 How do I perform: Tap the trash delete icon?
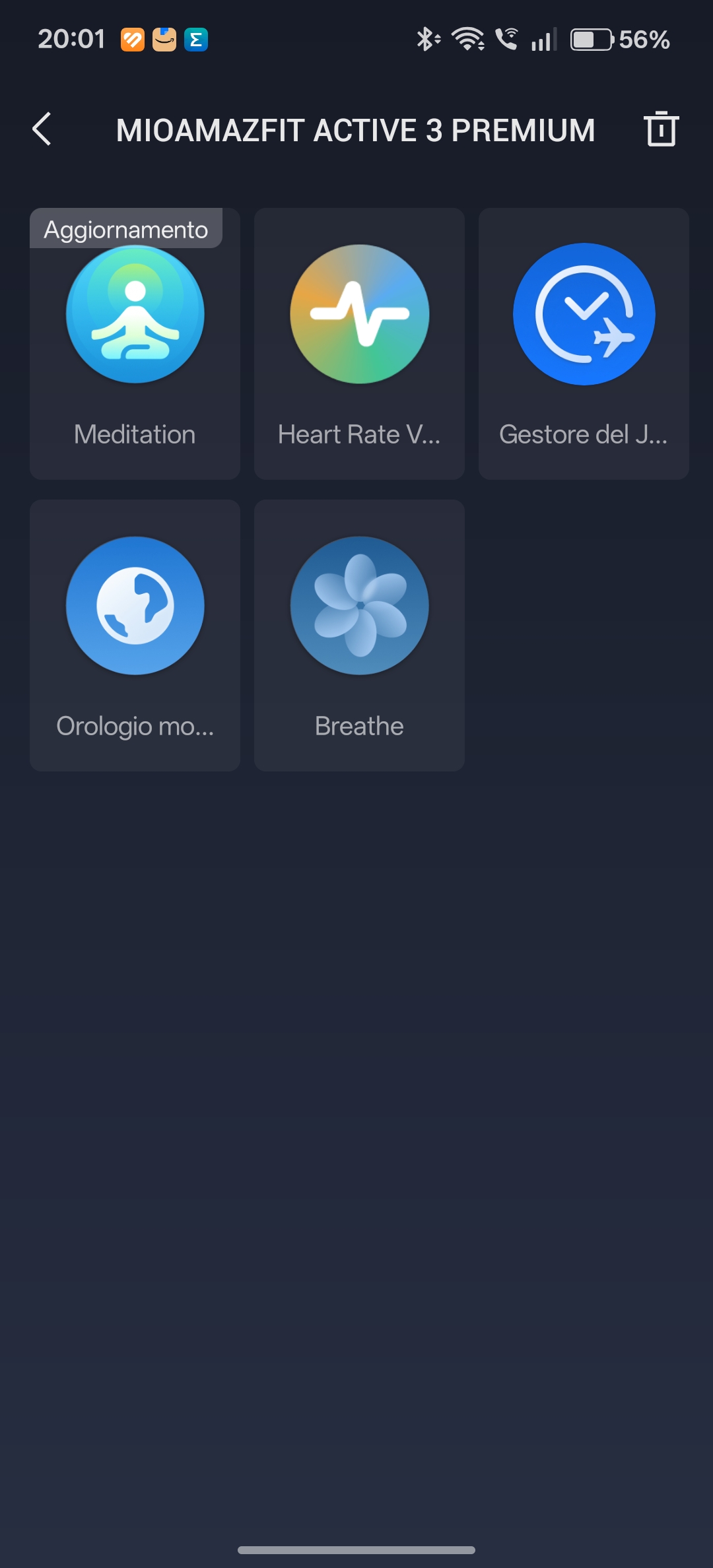[661, 129]
